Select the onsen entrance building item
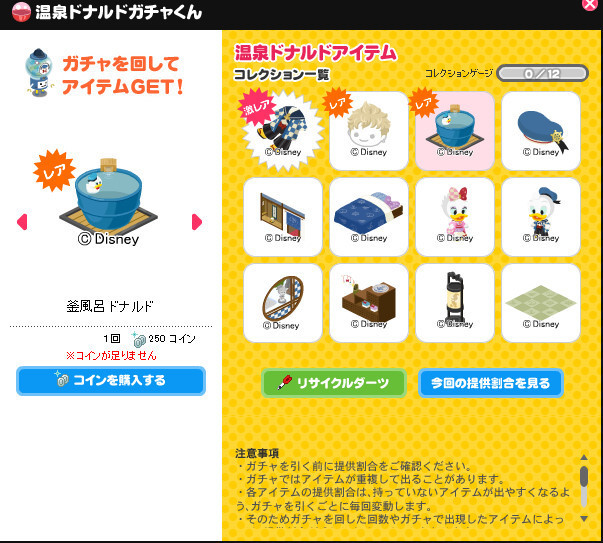 [283, 214]
